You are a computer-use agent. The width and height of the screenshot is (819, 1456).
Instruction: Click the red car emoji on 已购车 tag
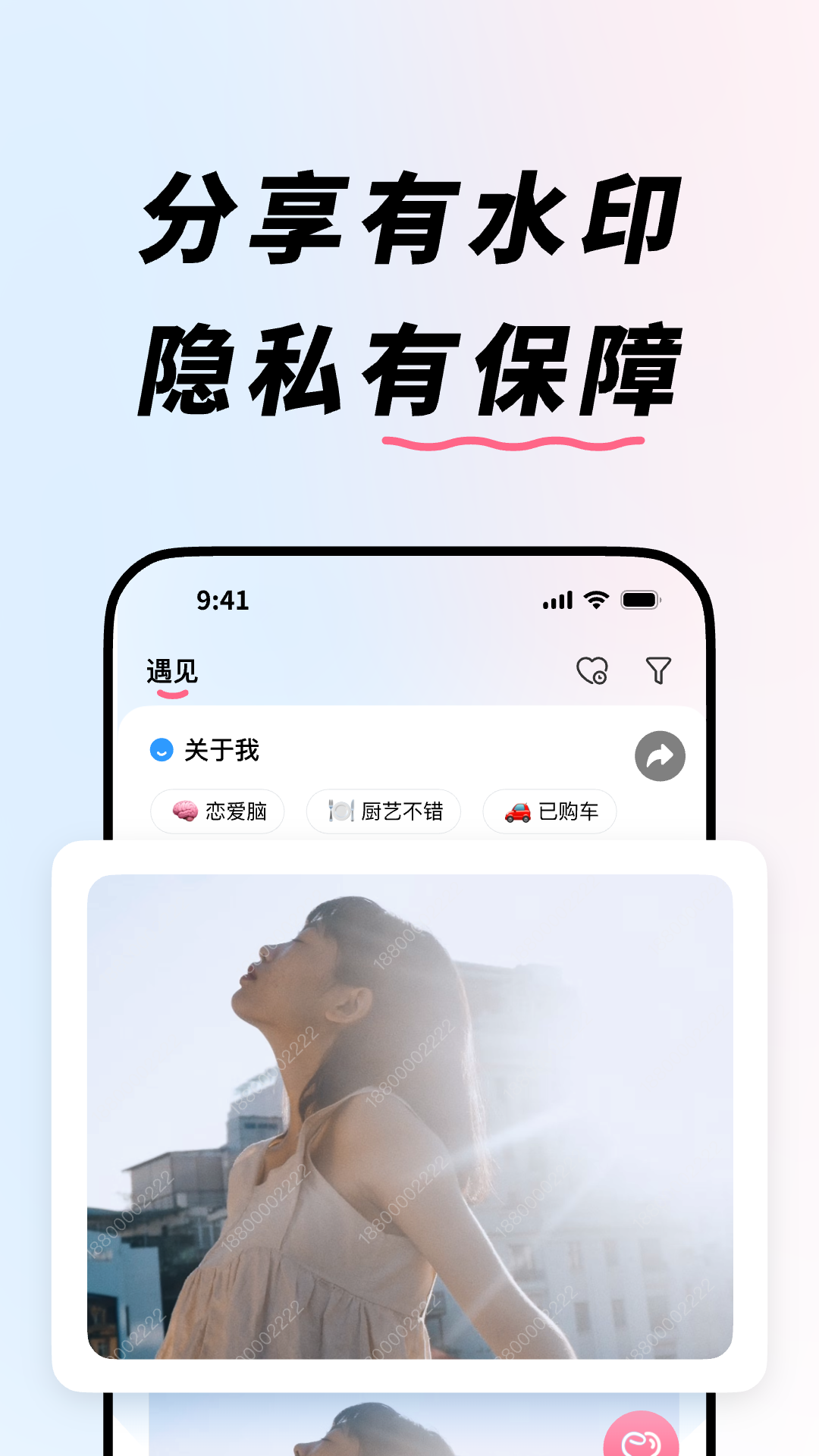(x=517, y=811)
